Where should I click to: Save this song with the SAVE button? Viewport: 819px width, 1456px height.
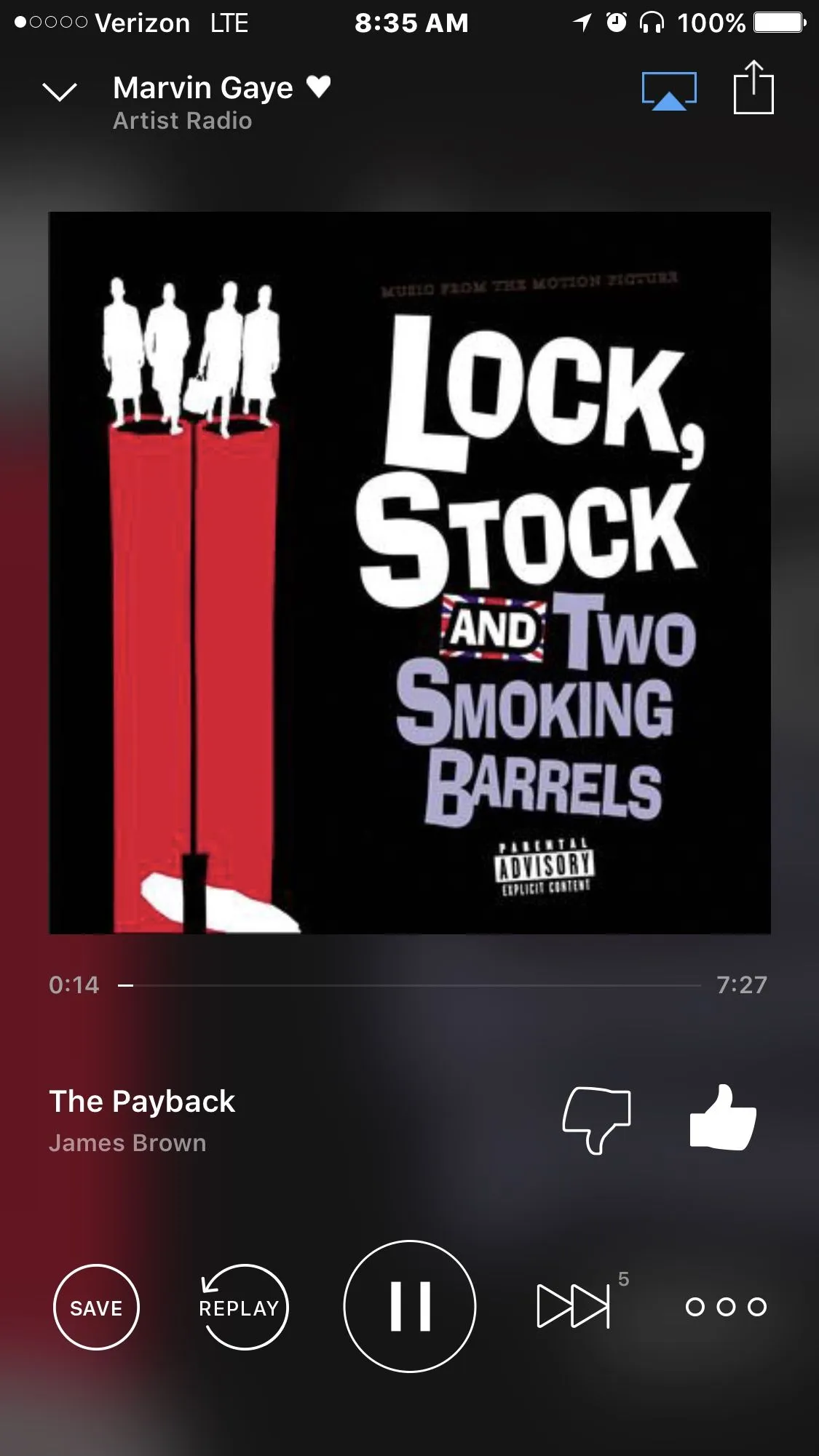pyautogui.click(x=96, y=1308)
